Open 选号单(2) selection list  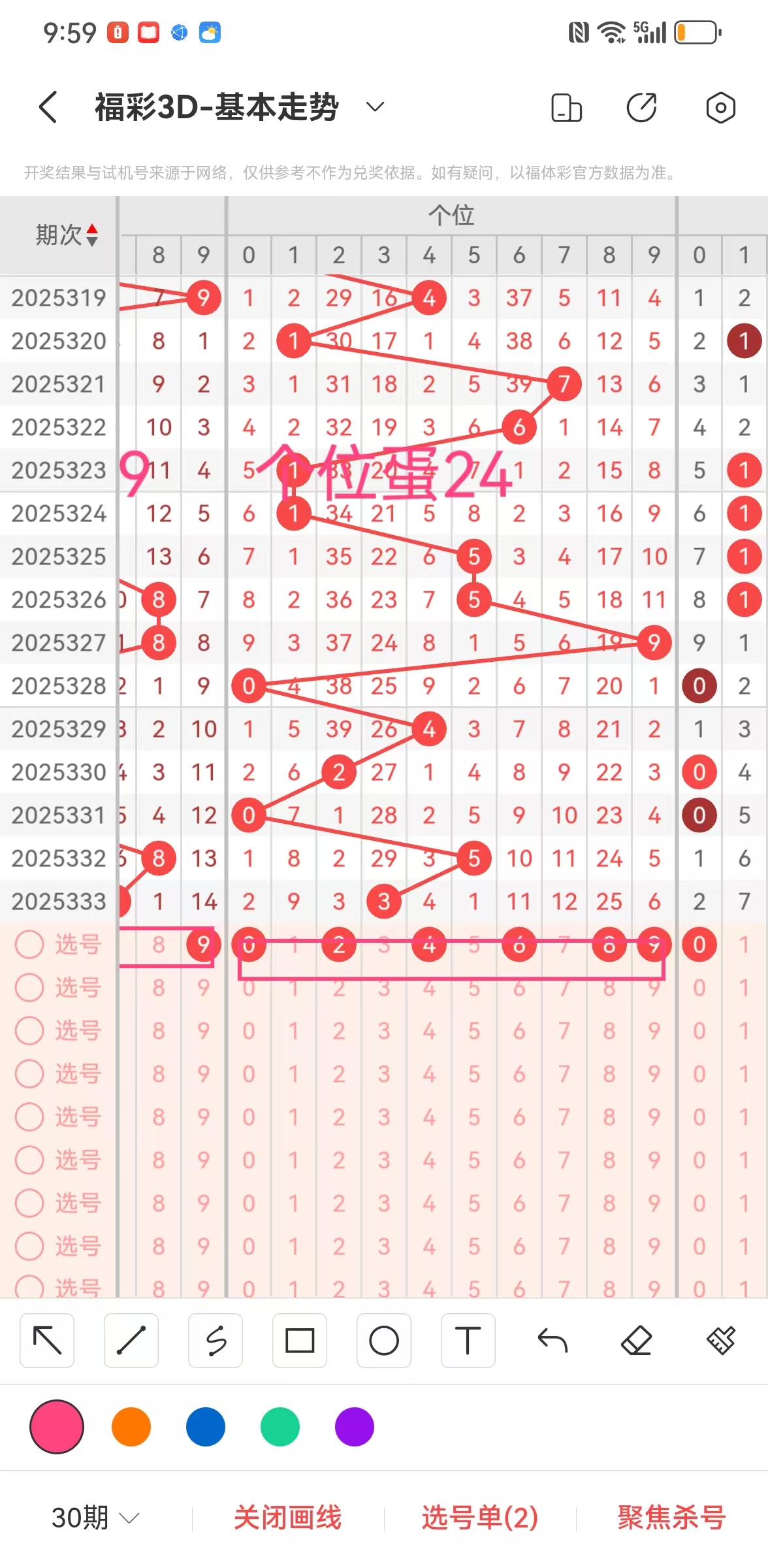(x=480, y=1518)
